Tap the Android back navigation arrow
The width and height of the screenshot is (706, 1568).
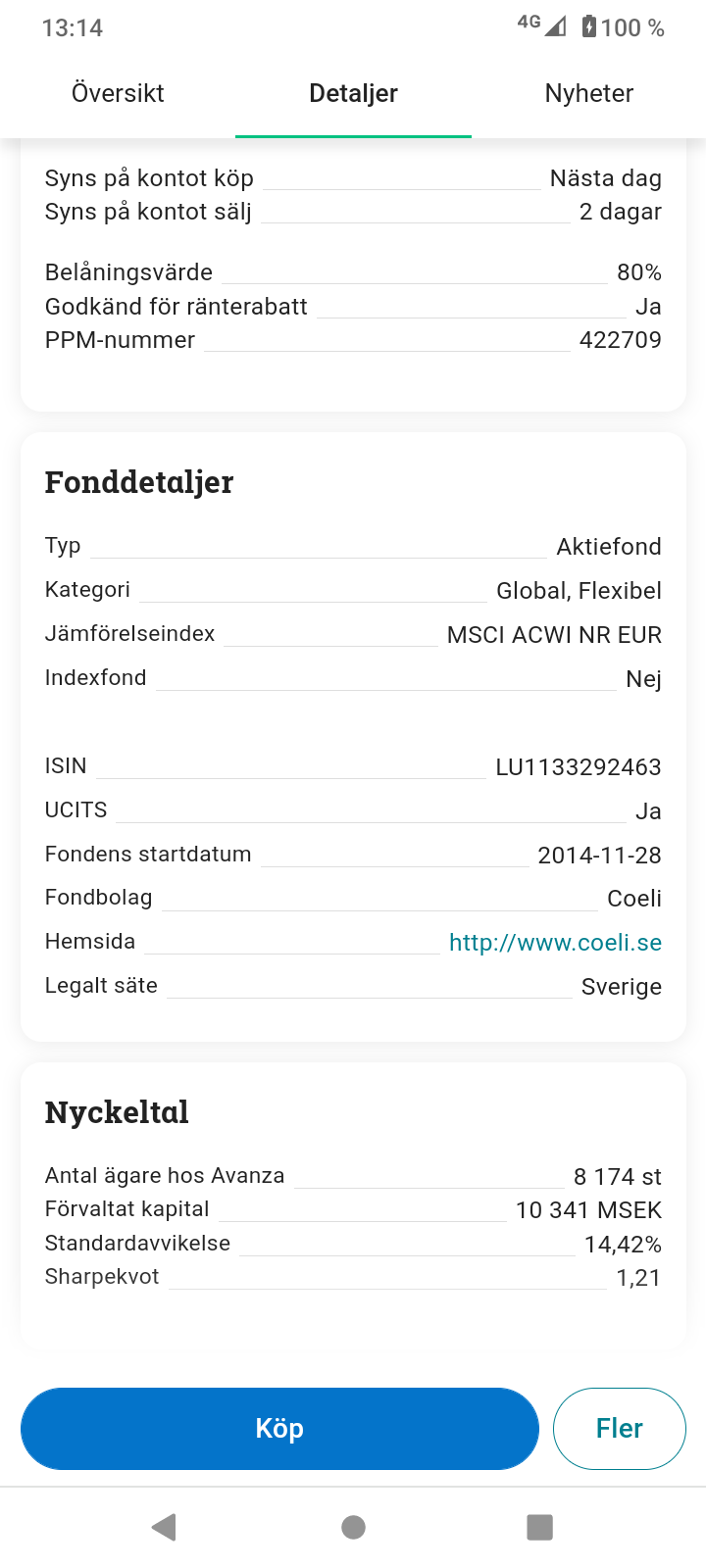click(x=164, y=1526)
